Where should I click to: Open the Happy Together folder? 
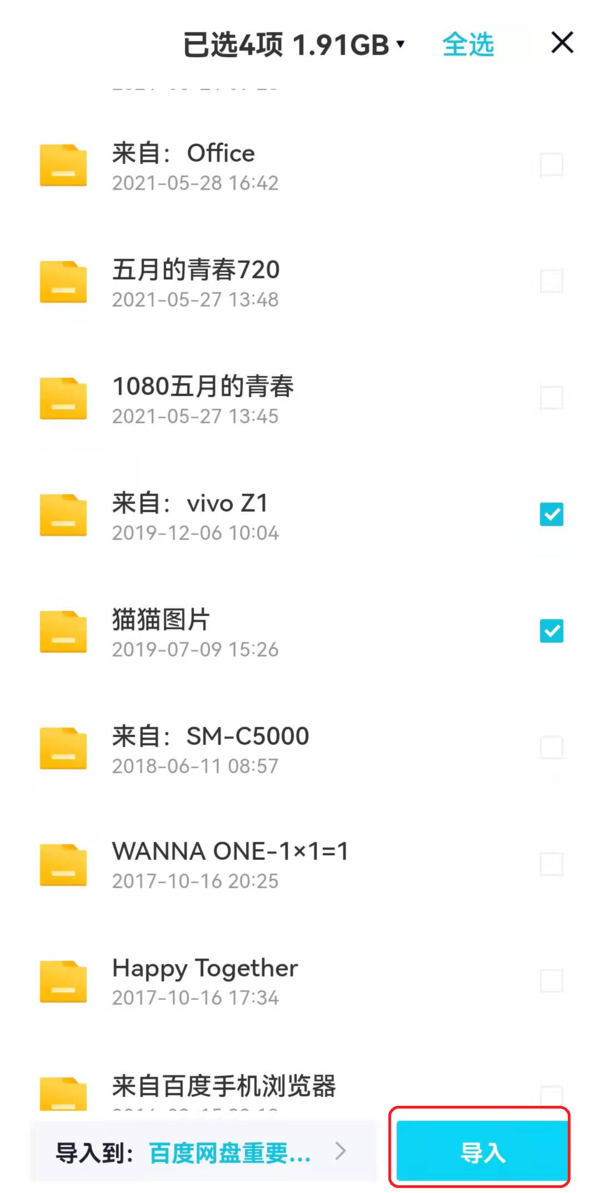[205, 981]
